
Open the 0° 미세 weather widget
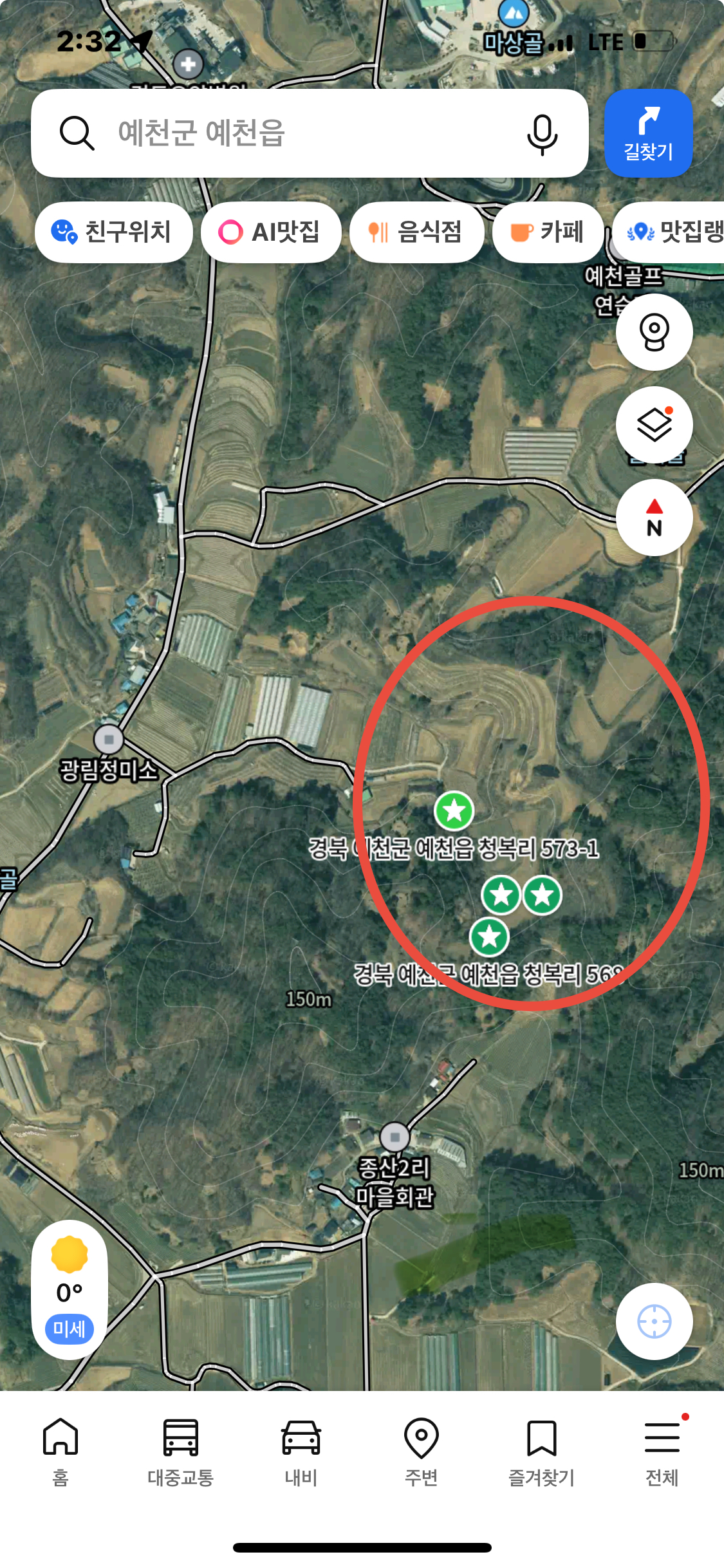(70, 1290)
